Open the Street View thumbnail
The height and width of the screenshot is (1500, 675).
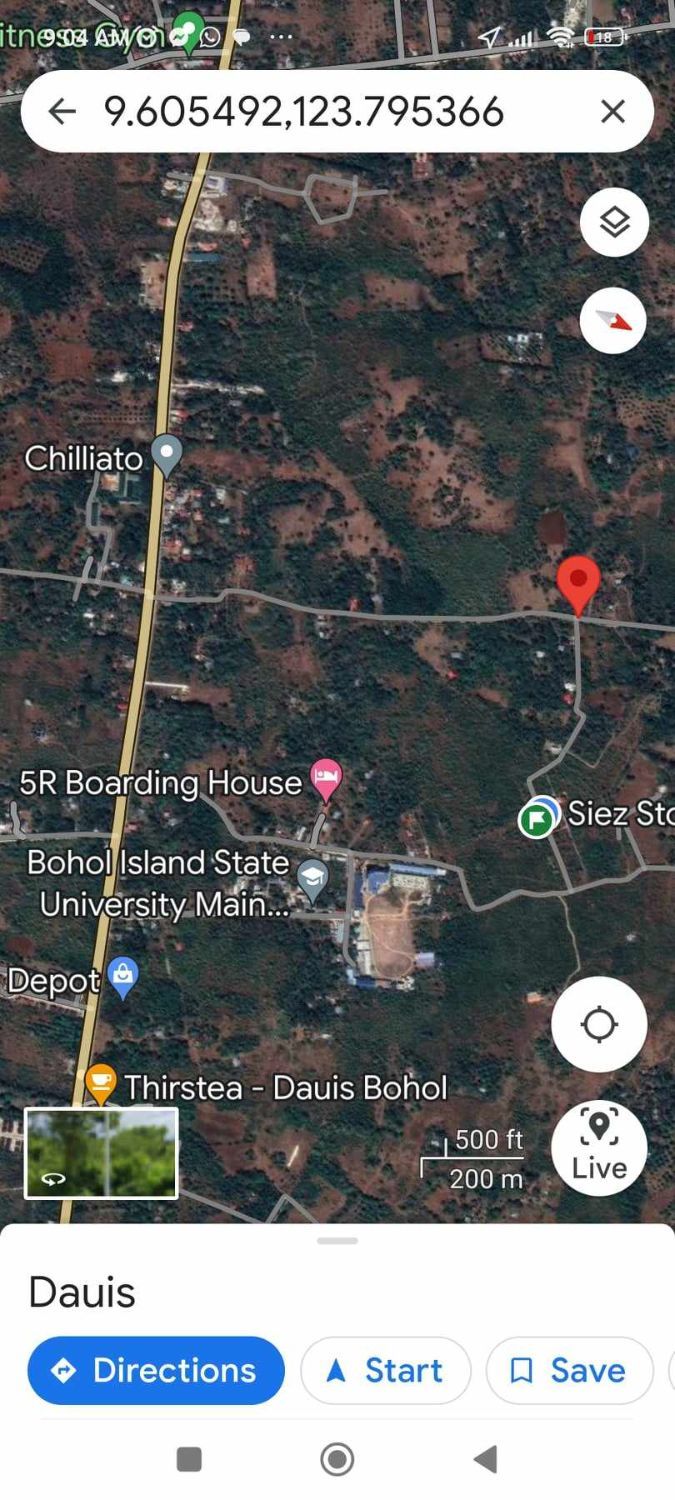101,1153
